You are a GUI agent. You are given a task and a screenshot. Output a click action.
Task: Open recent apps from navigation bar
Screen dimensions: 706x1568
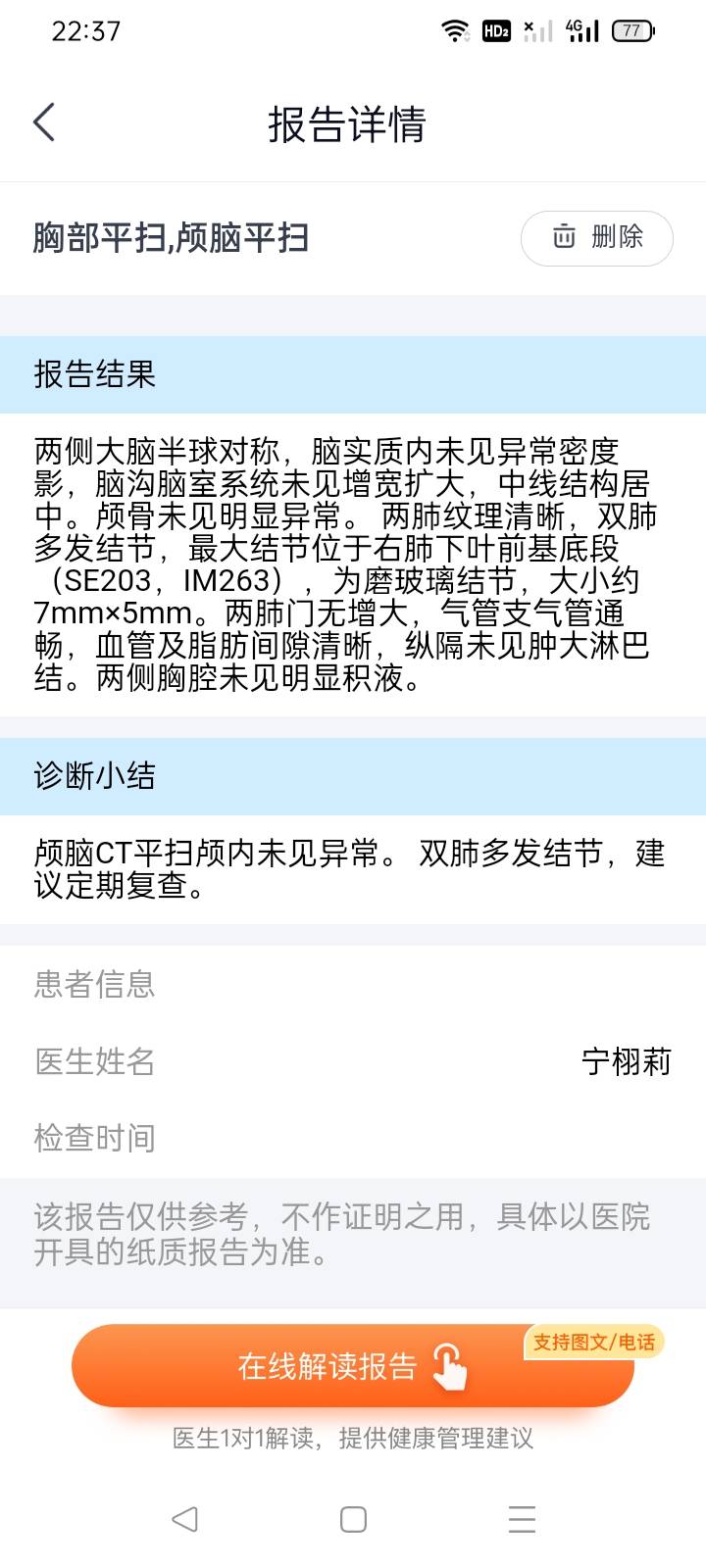click(x=522, y=1519)
